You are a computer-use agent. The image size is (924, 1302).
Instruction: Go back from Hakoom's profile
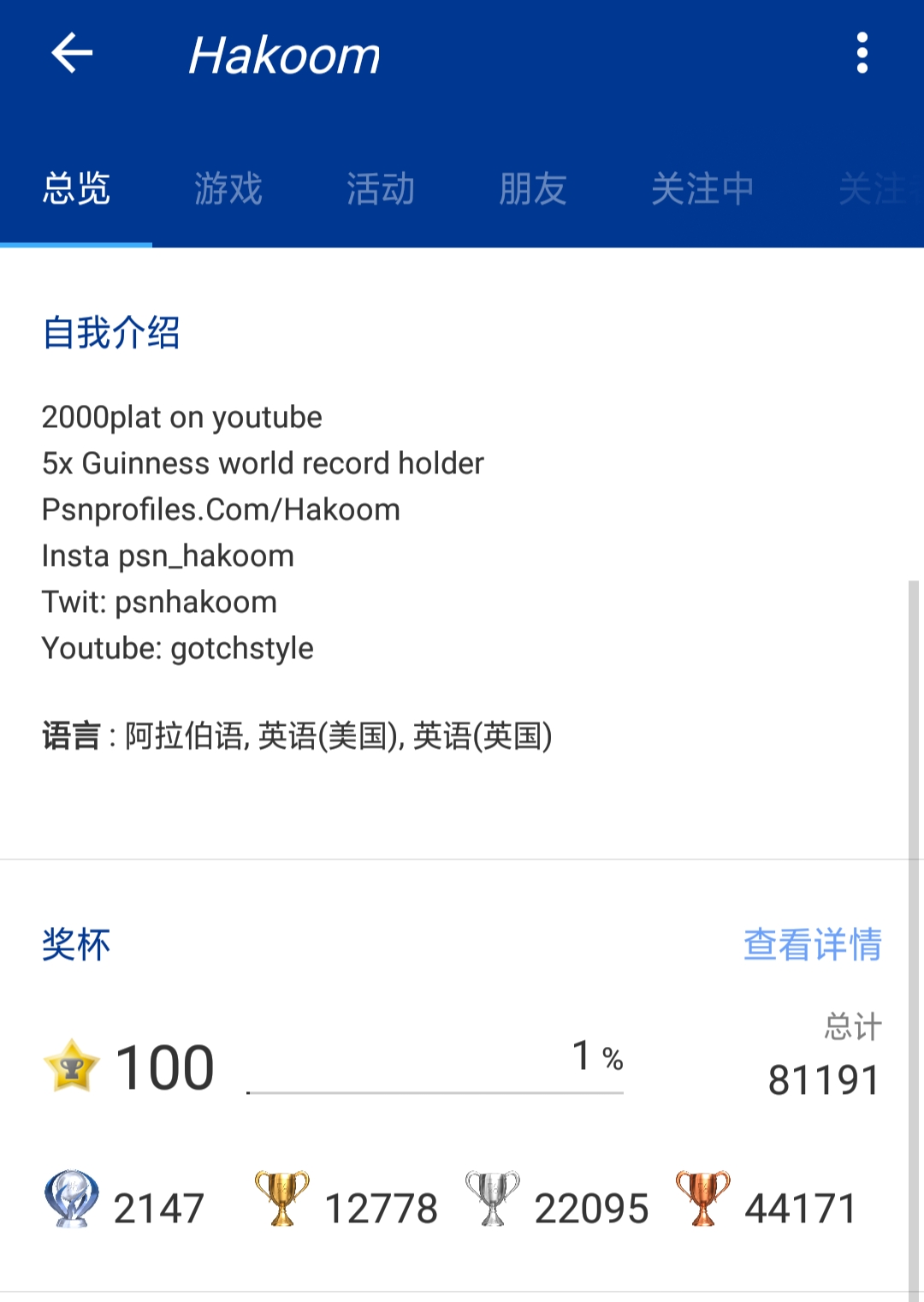72,54
